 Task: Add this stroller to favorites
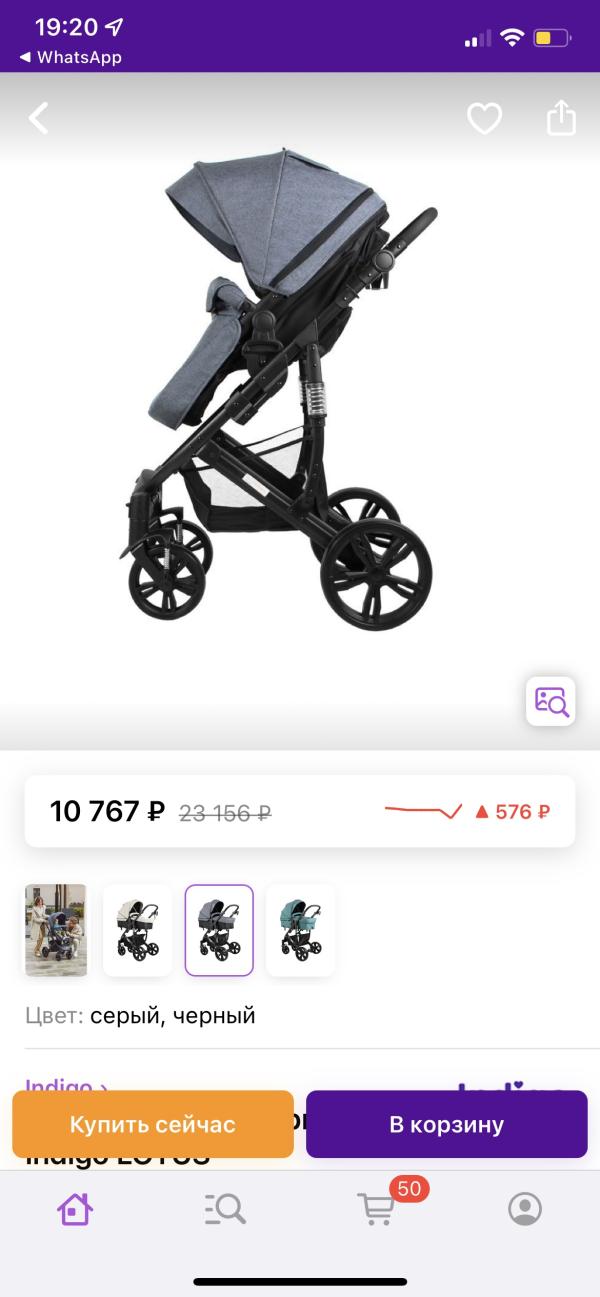(485, 119)
